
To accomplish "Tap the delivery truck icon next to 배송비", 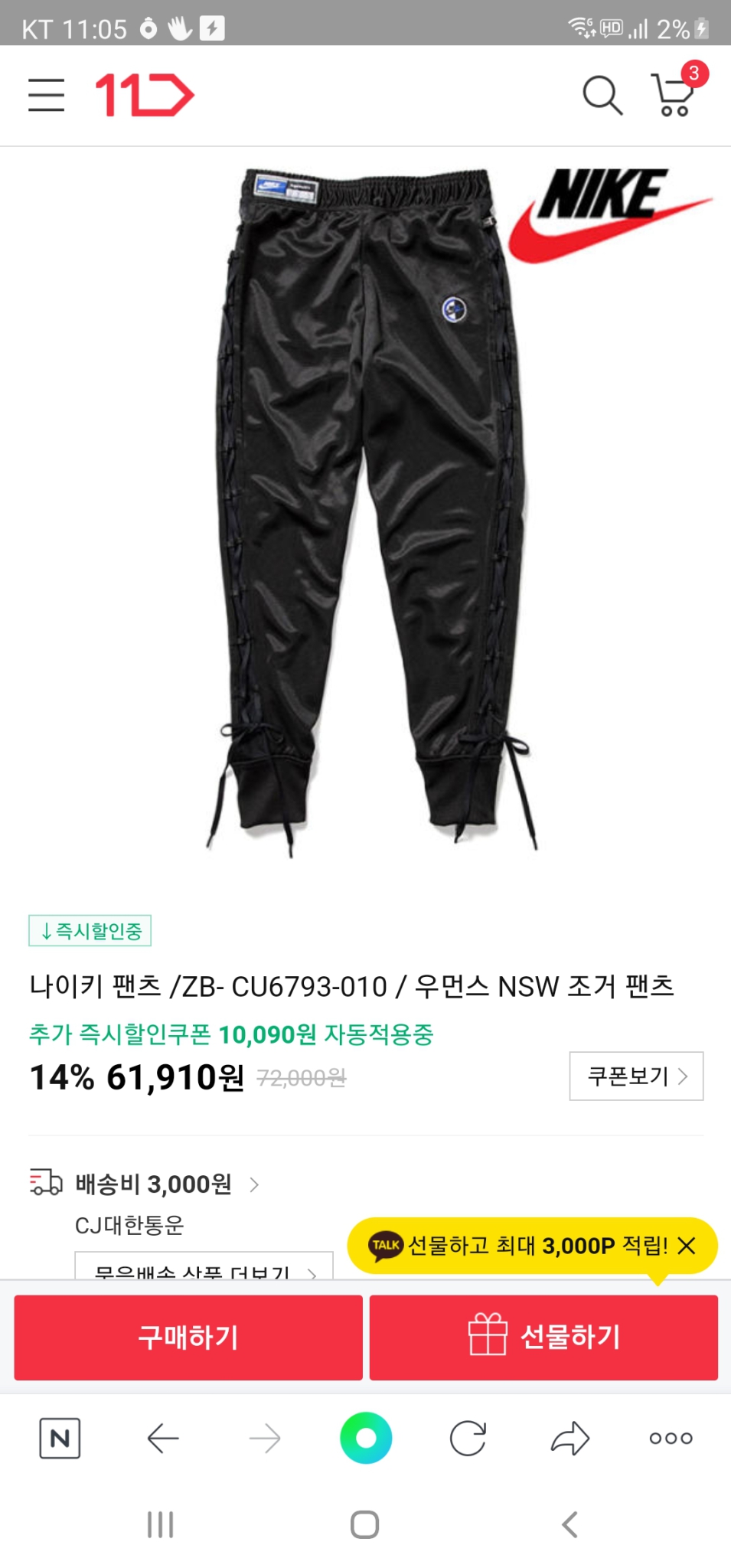I will pos(44,1183).
